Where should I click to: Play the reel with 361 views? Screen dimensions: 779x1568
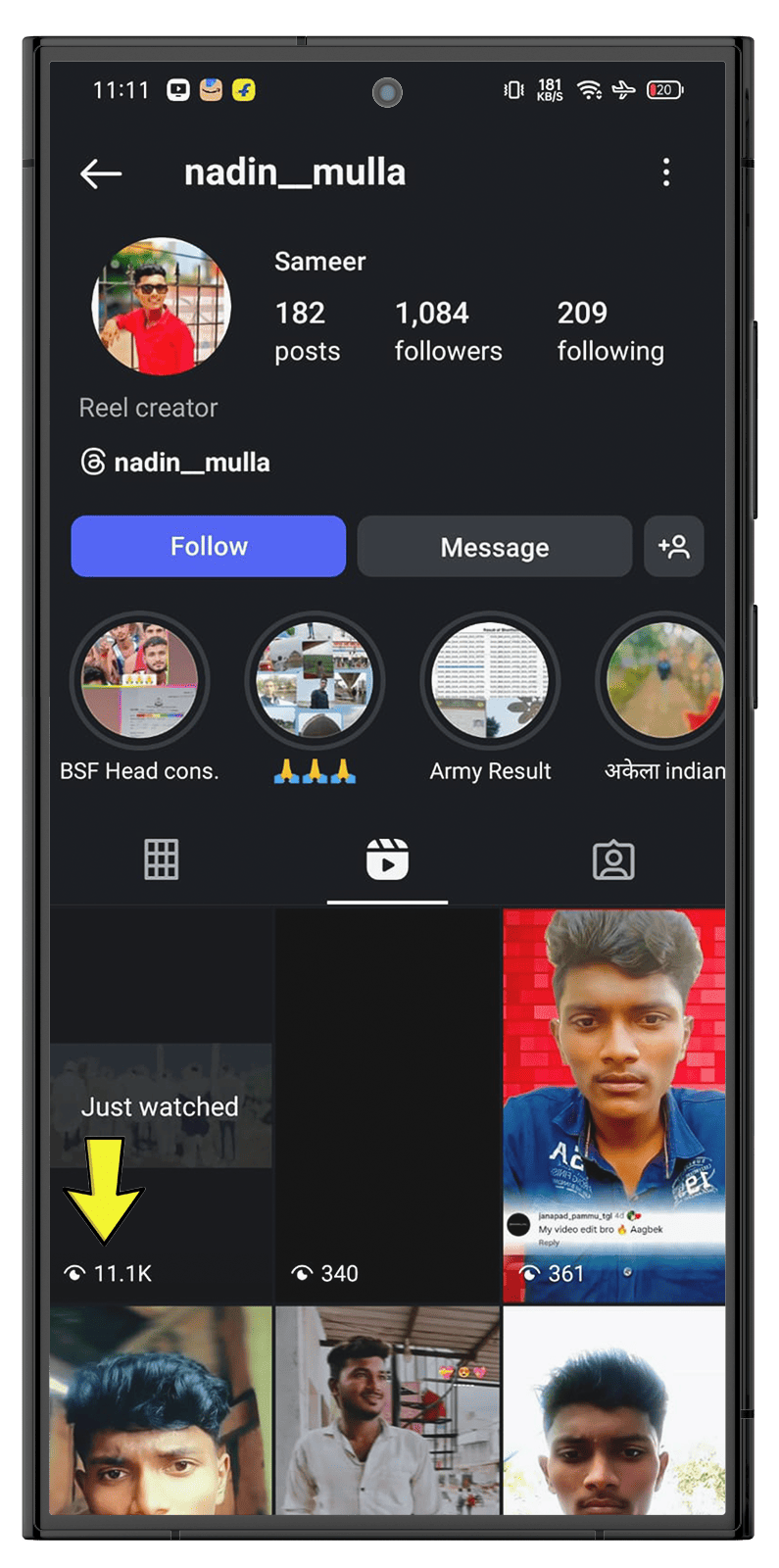613,1105
